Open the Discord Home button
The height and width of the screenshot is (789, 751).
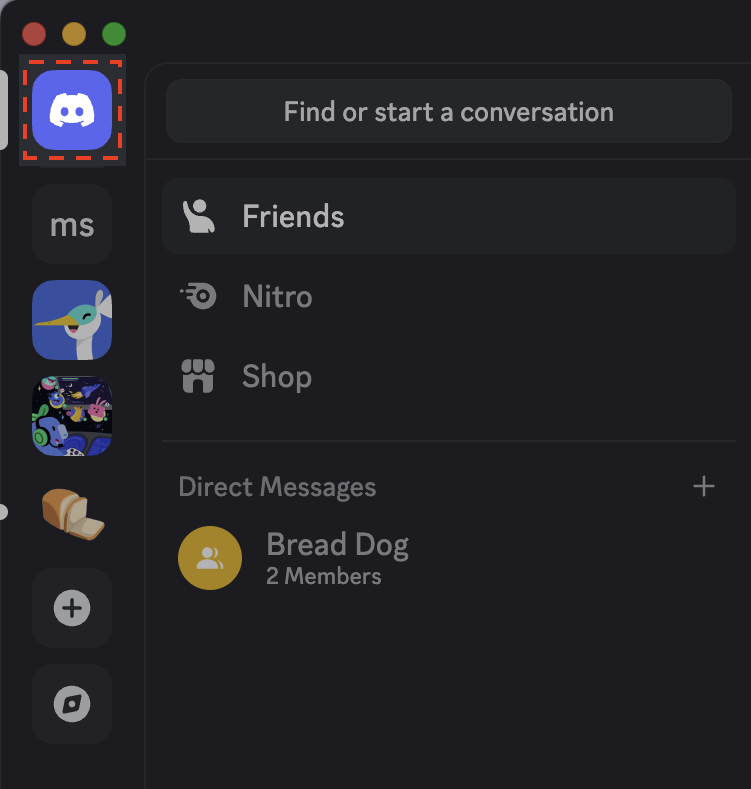[71, 110]
